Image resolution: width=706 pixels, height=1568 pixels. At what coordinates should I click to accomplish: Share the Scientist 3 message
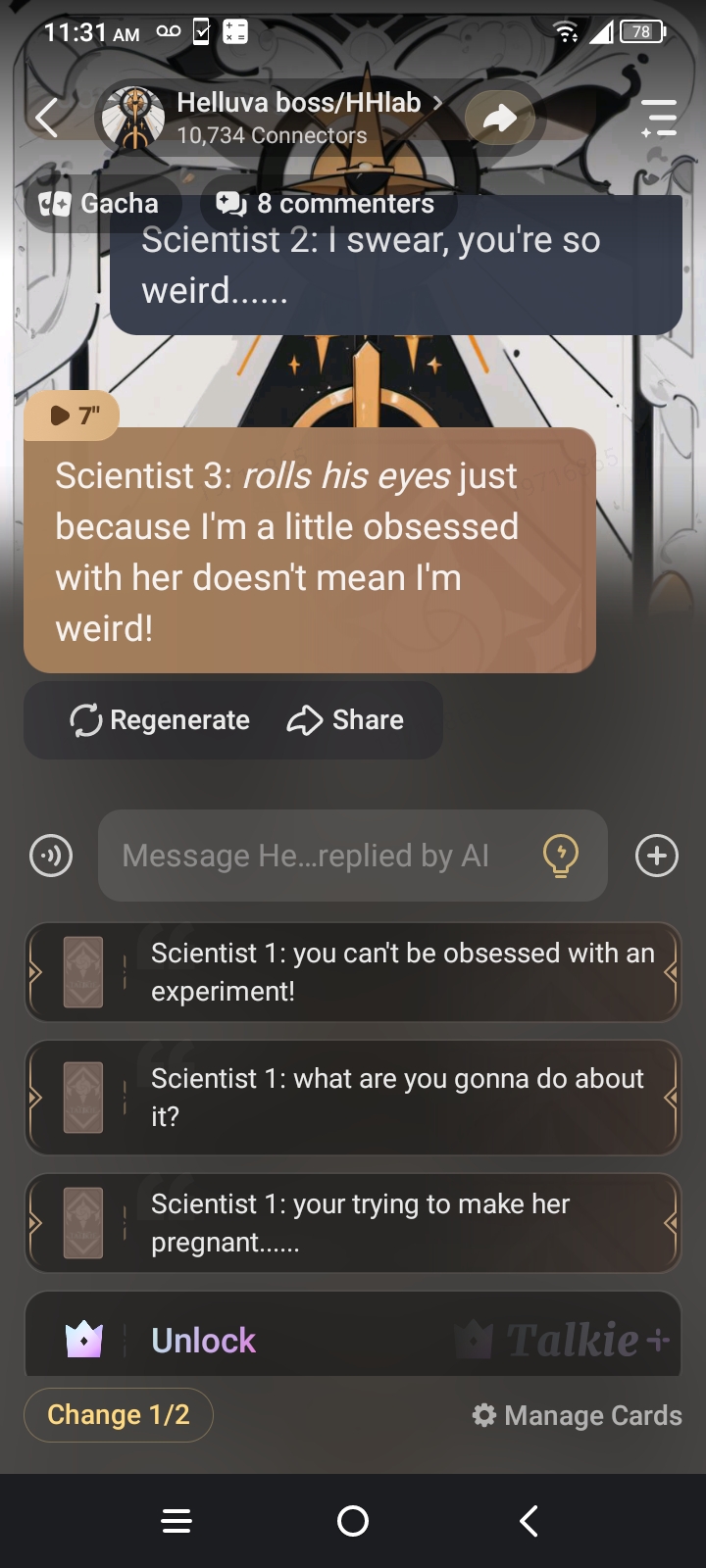346,720
